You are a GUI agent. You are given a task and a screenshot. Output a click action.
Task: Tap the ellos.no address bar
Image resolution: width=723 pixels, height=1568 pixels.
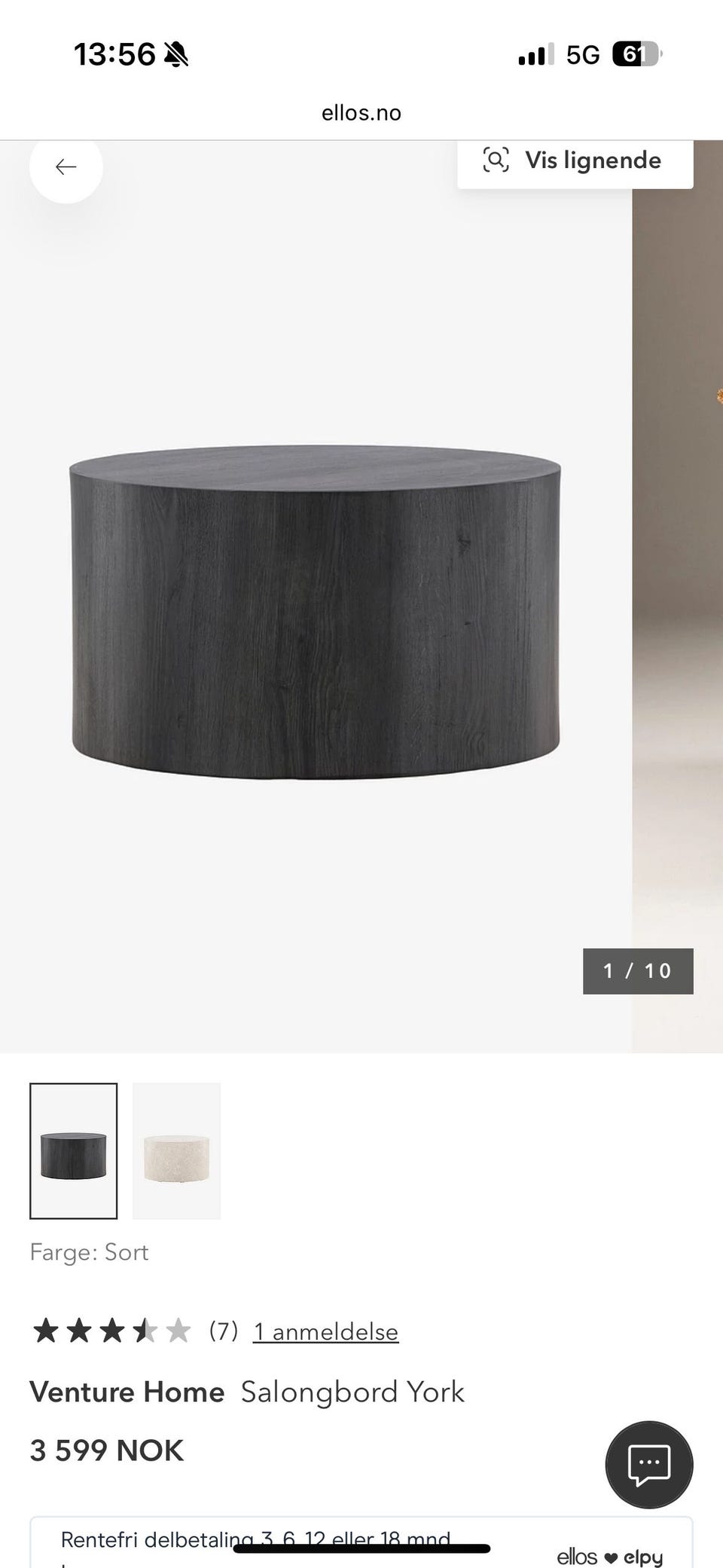pyautogui.click(x=361, y=113)
